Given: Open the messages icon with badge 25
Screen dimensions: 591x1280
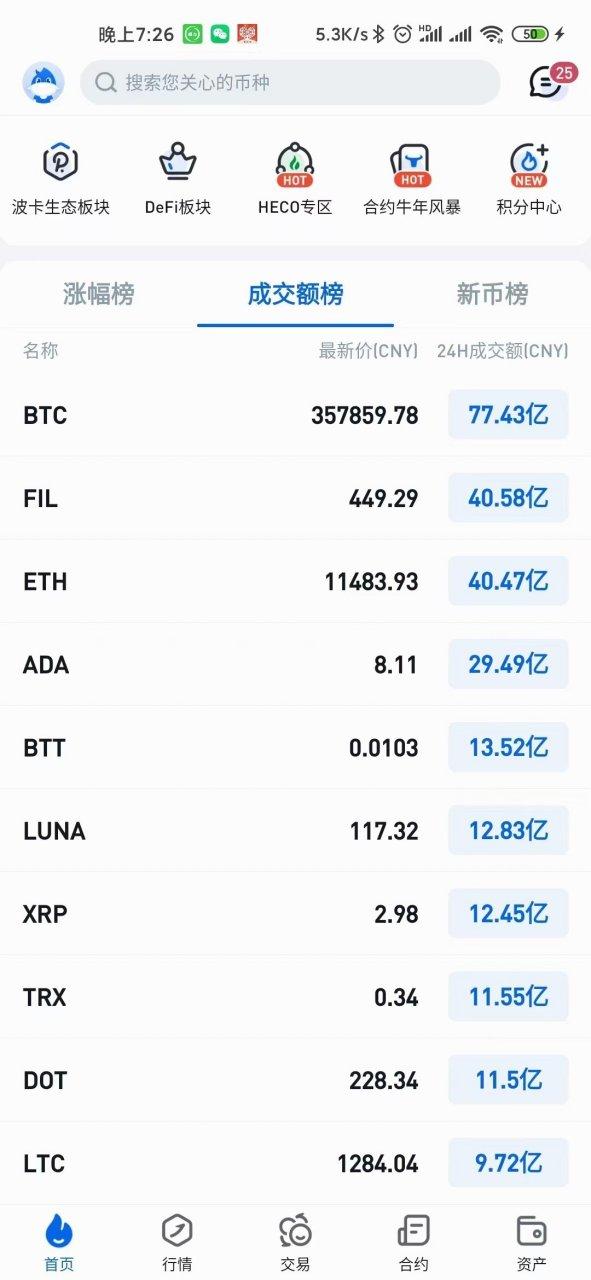Looking at the screenshot, I should 548,82.
